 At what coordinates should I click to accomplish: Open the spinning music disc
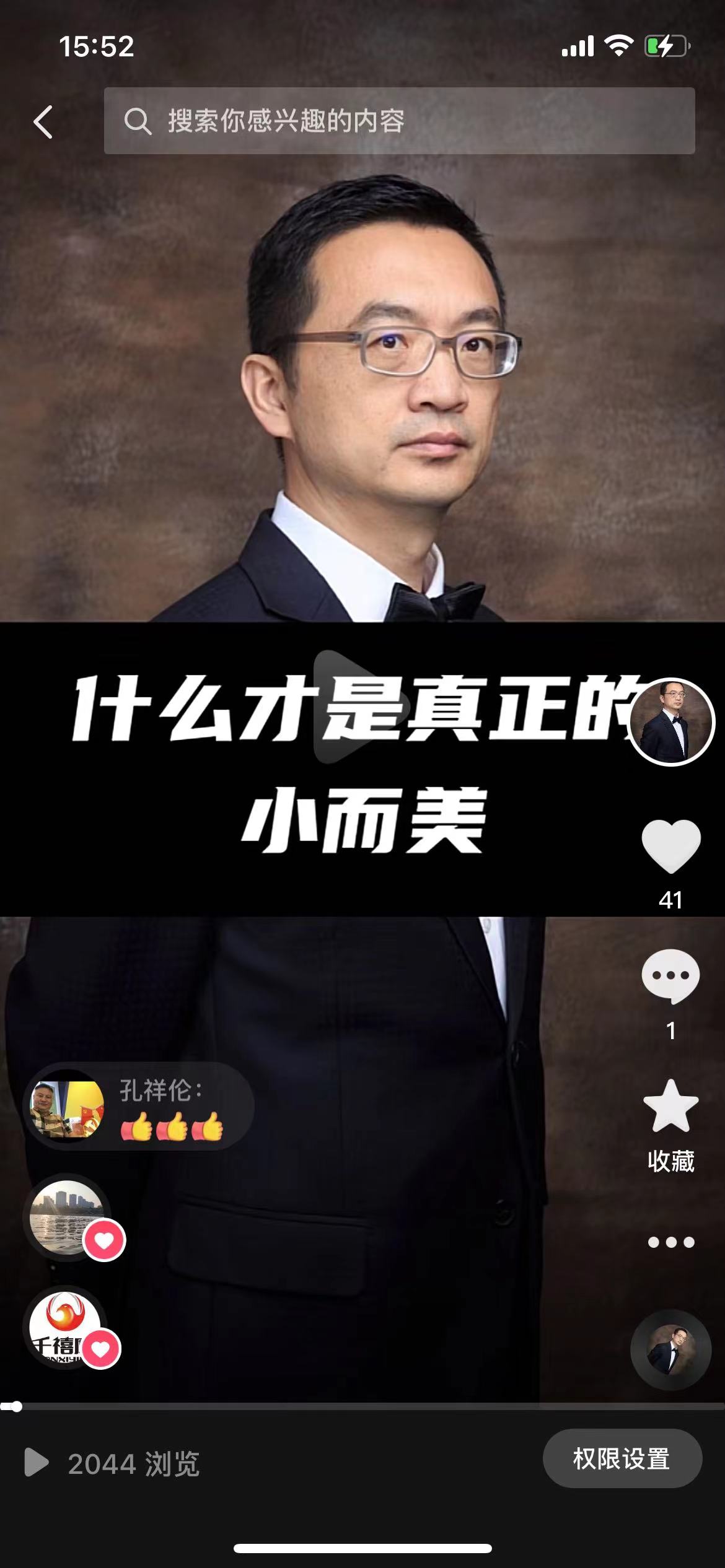670,1350
